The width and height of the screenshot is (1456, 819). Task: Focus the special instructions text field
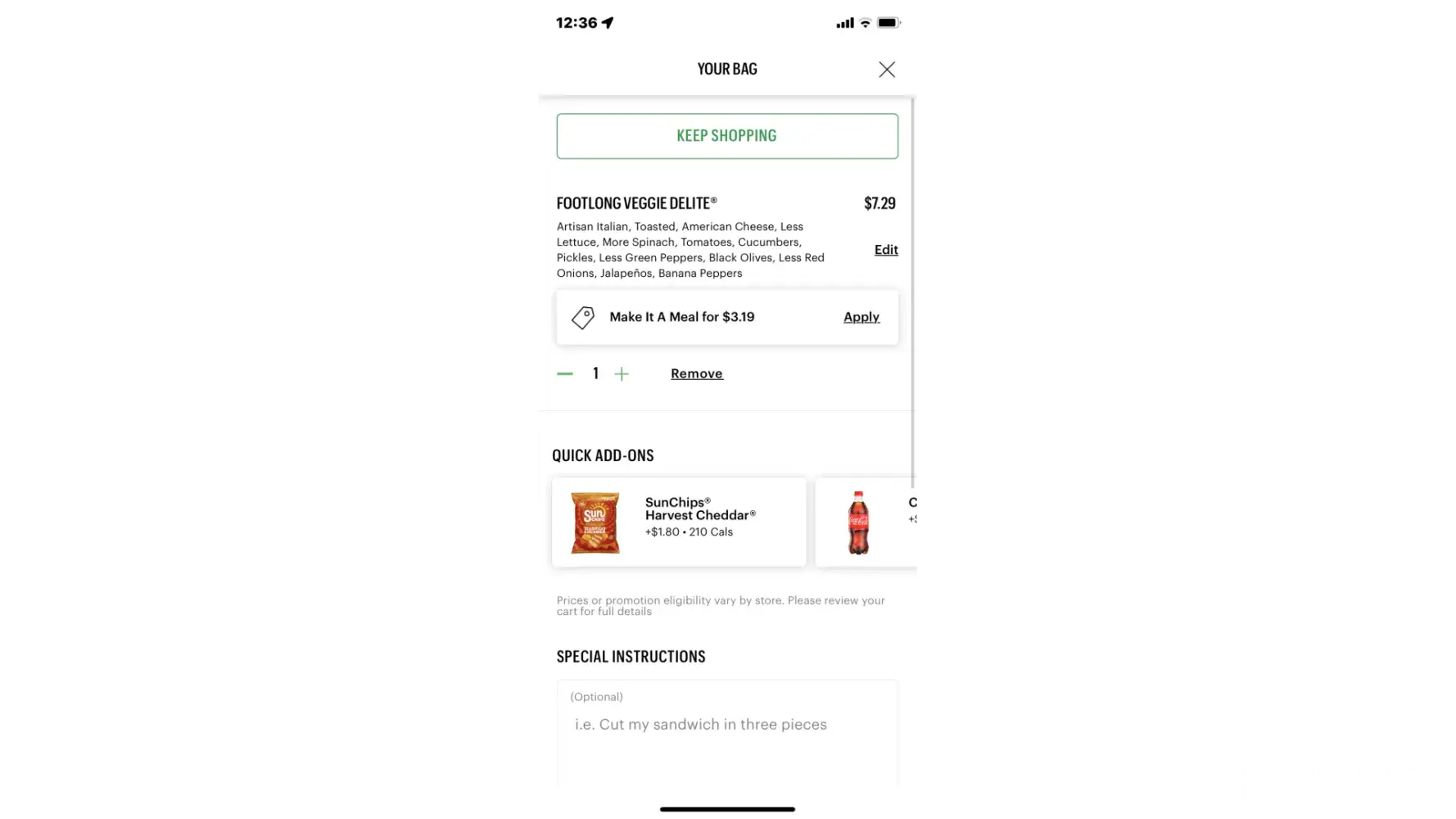(x=726, y=729)
